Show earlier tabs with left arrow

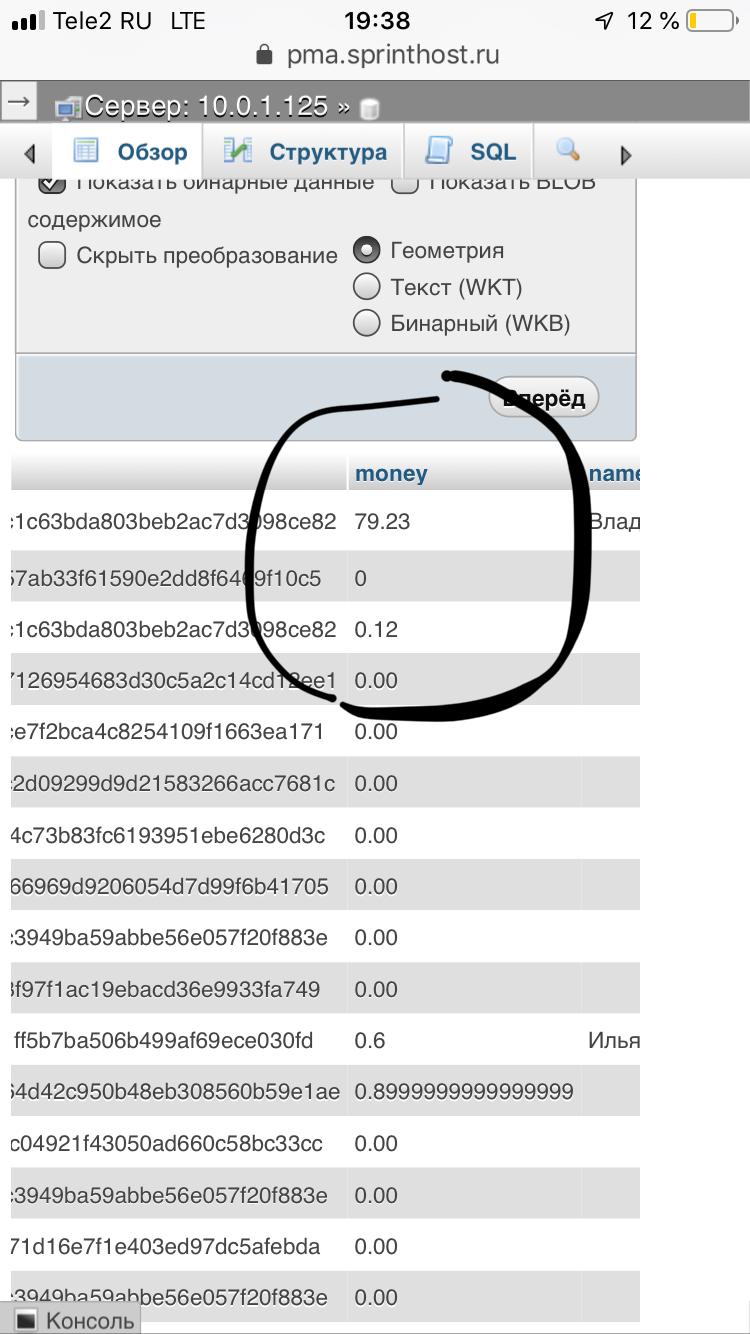[x=30, y=155]
